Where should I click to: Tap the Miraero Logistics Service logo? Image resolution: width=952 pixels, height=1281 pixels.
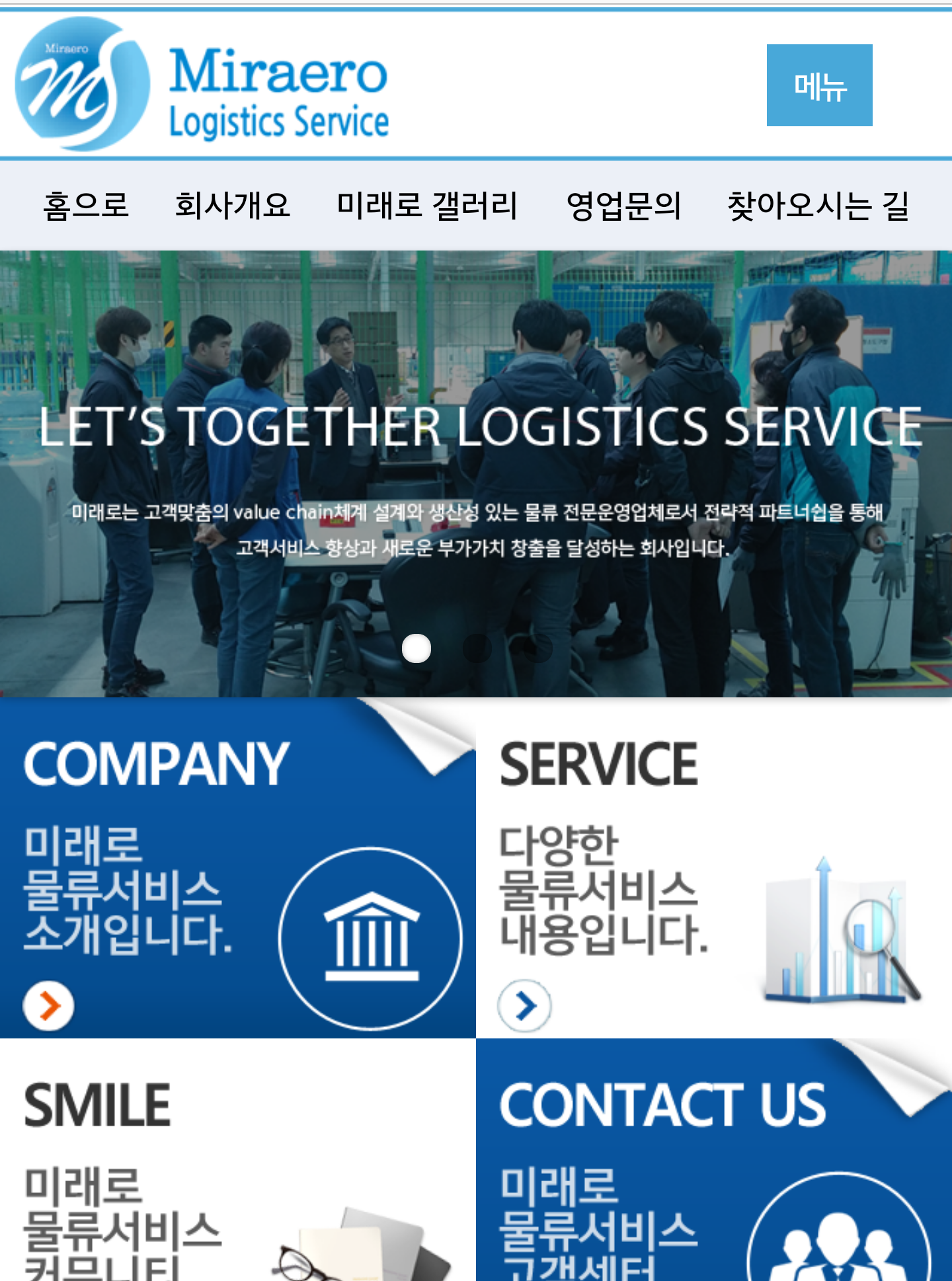click(x=202, y=85)
